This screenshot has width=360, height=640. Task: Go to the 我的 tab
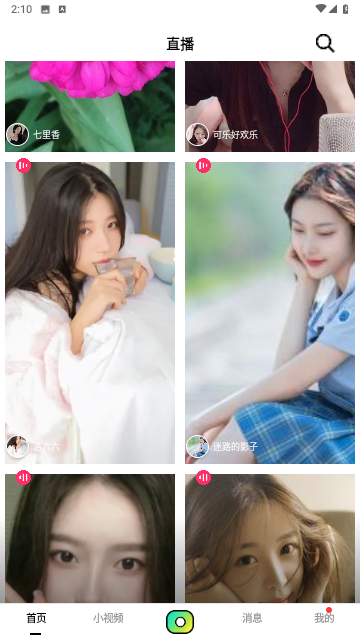coord(324,618)
